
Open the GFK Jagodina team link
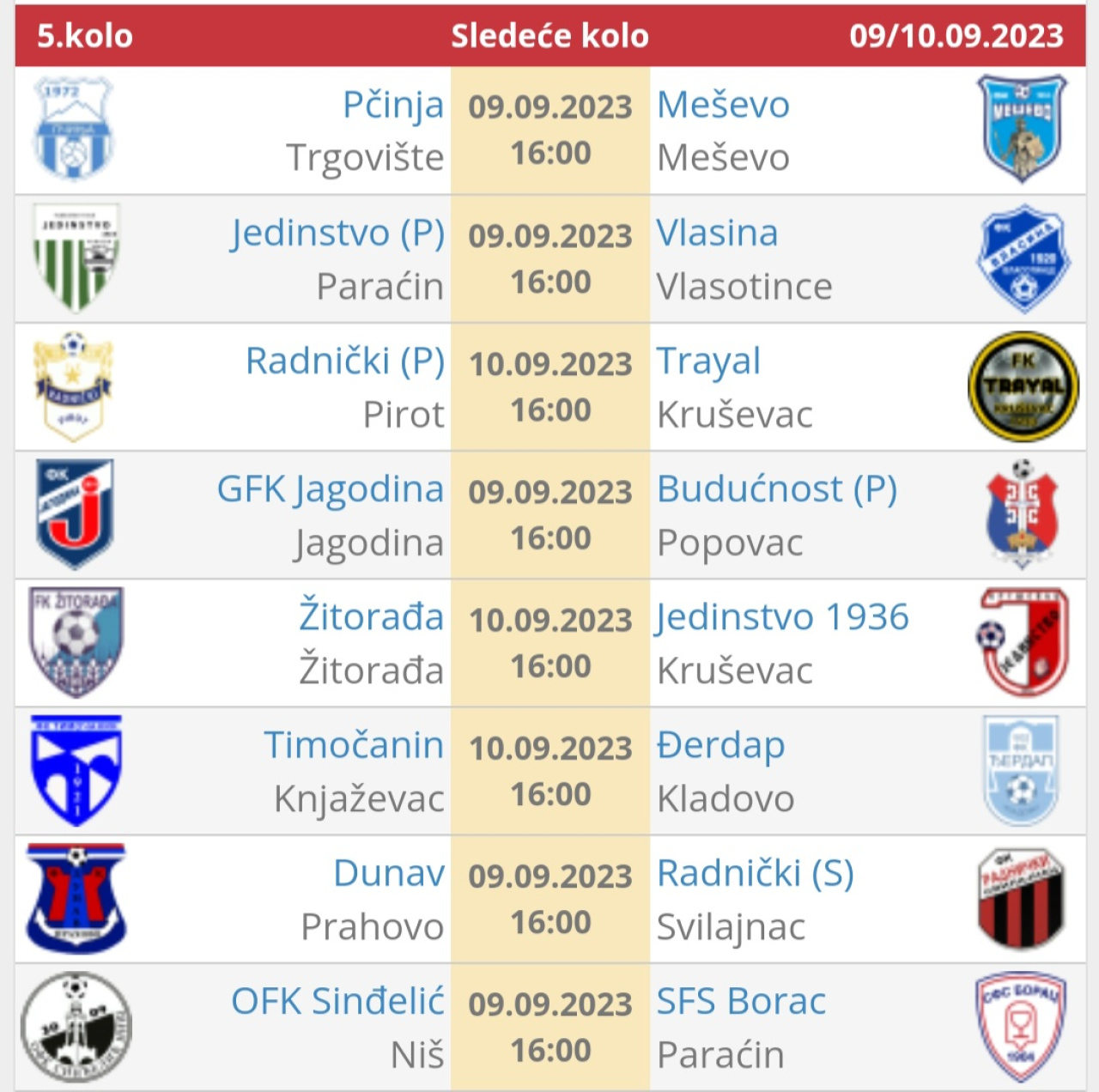click(x=331, y=489)
